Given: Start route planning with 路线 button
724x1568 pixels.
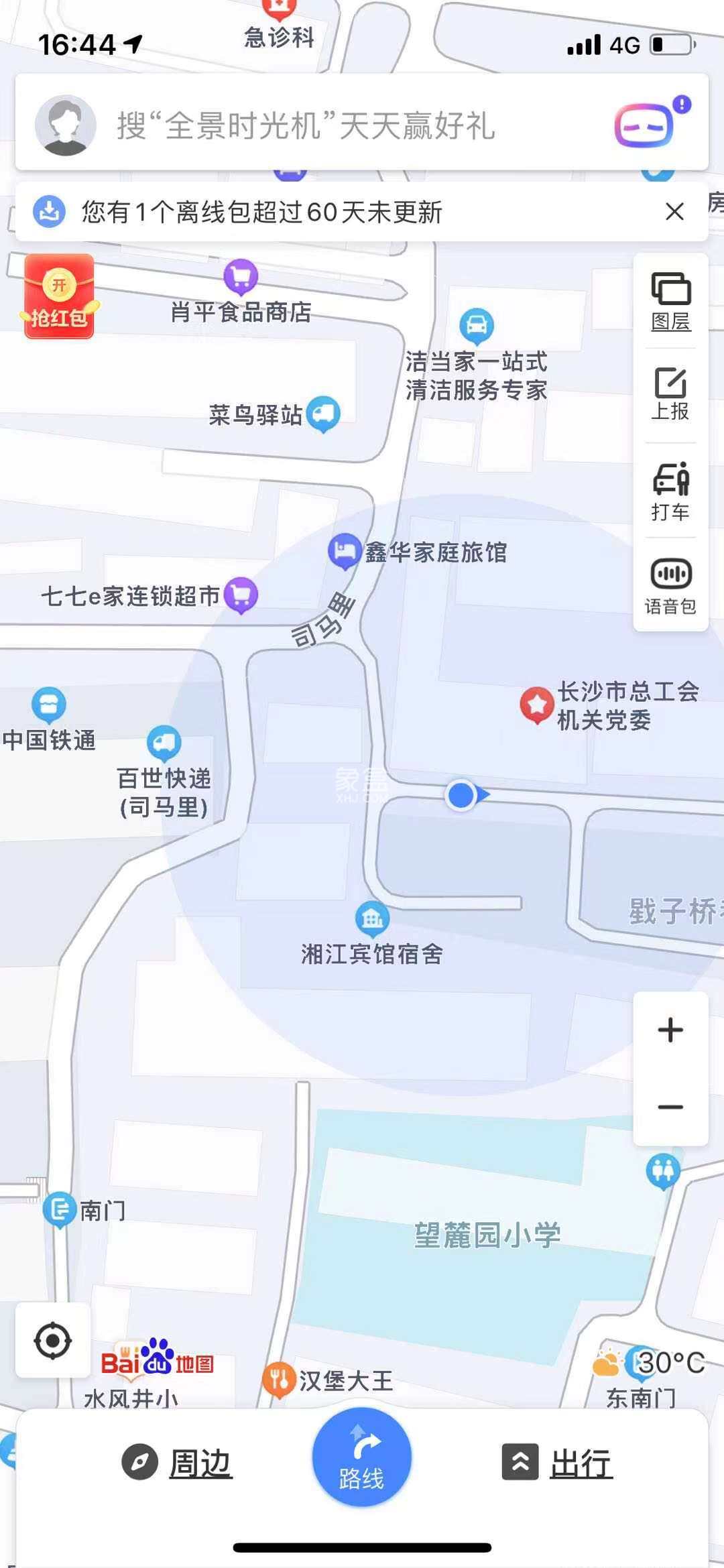Looking at the screenshot, I should [x=361, y=1457].
